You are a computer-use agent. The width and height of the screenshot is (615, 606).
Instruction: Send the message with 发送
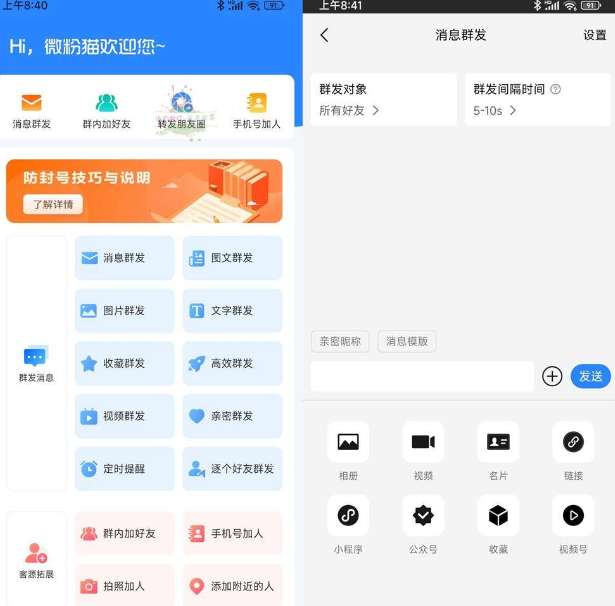pos(590,376)
